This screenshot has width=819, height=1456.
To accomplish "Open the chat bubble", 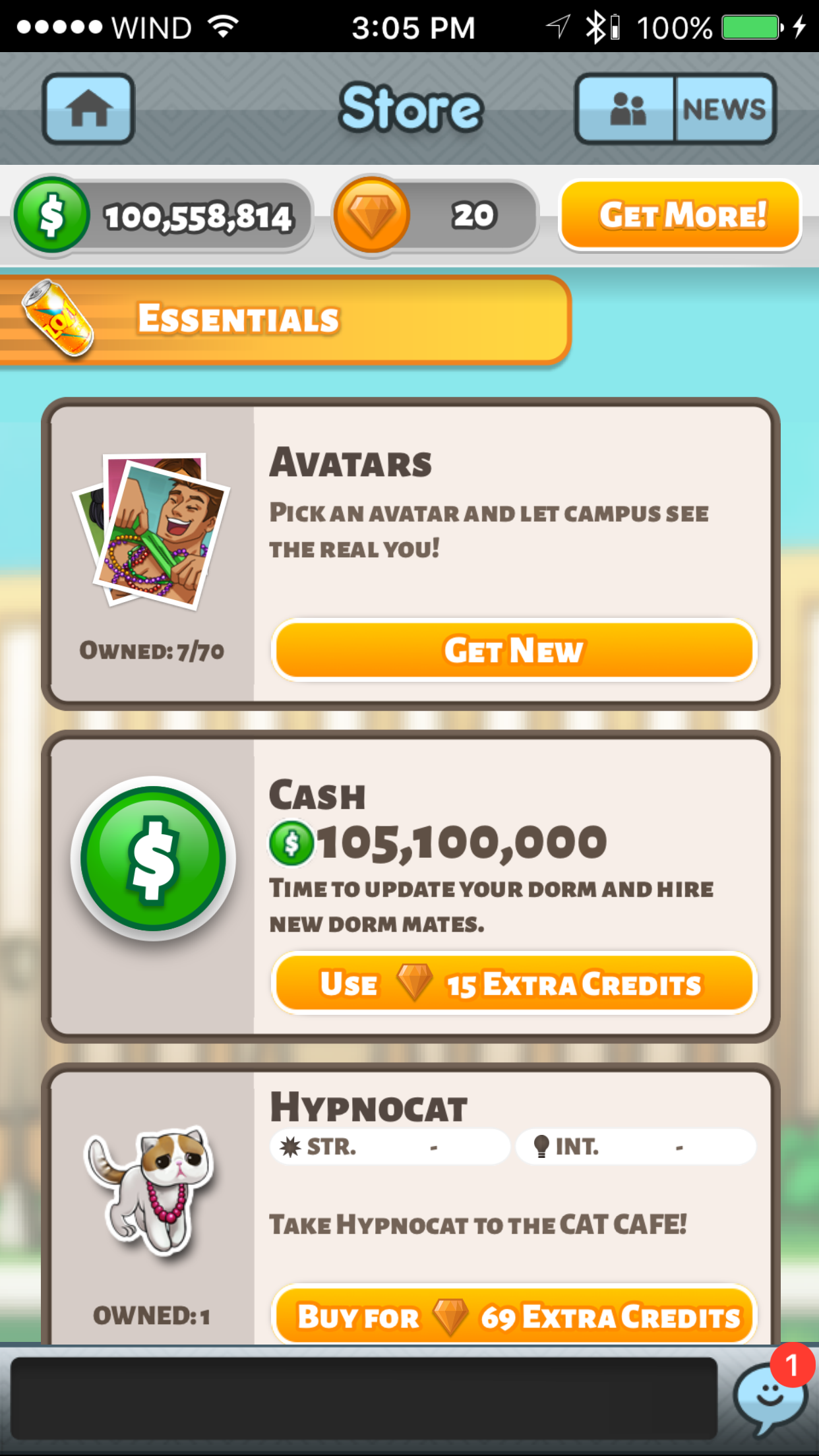I will coord(769,1398).
